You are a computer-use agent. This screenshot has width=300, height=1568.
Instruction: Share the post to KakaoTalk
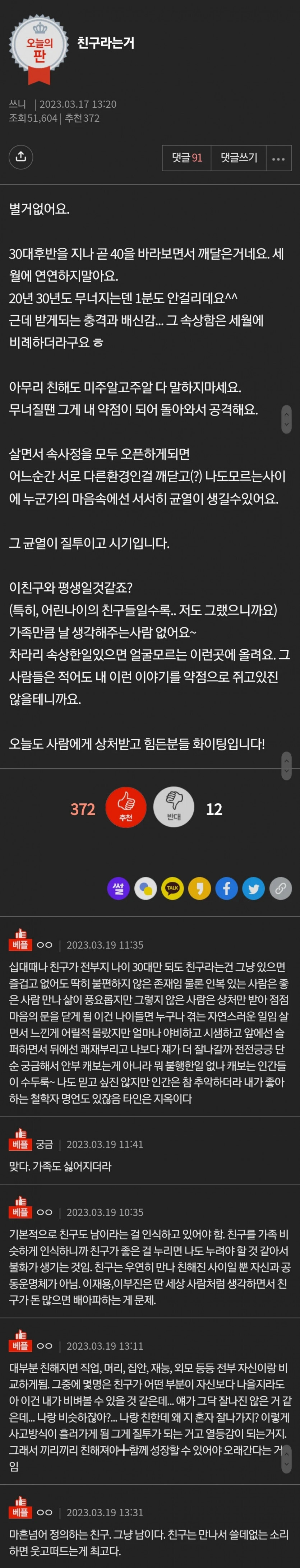pyautogui.click(x=172, y=889)
